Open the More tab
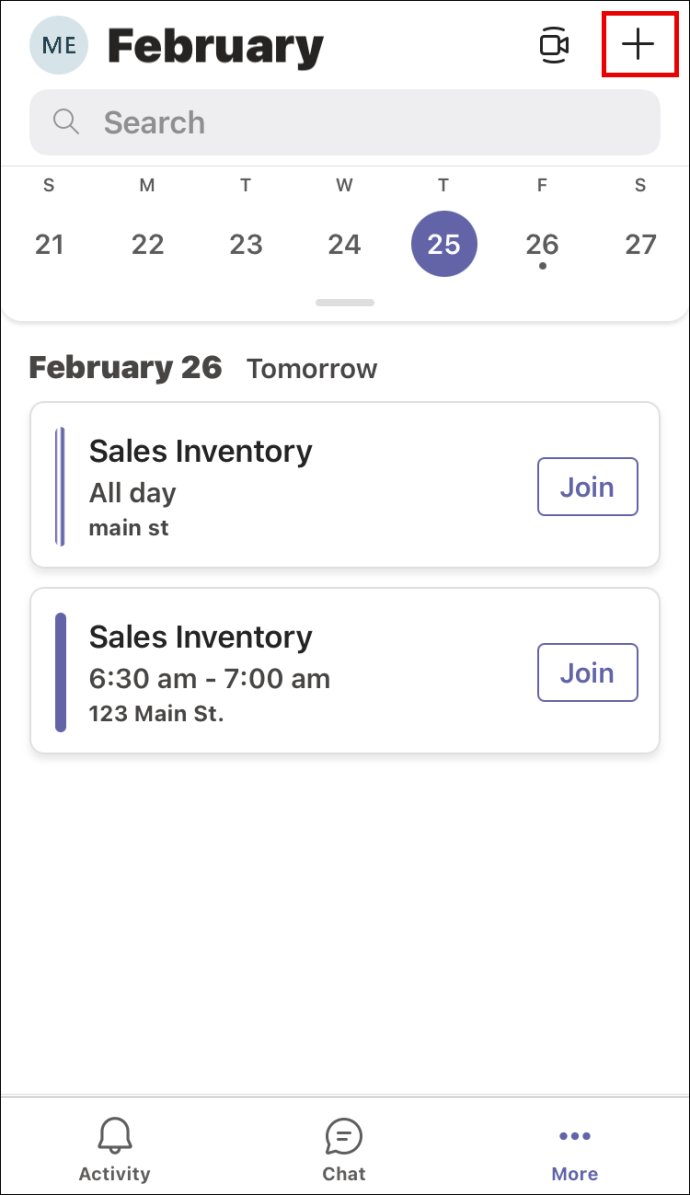Image resolution: width=690 pixels, height=1195 pixels. tap(574, 1150)
